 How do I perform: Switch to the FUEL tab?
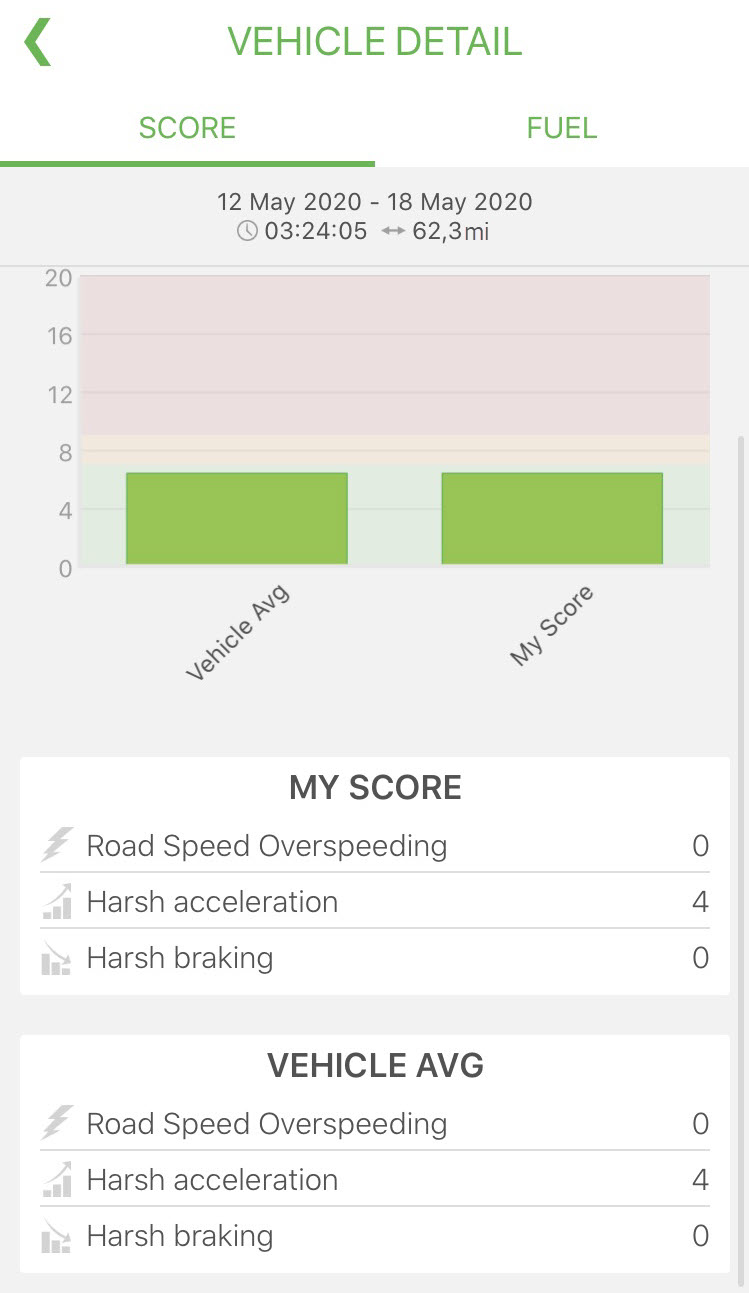[x=561, y=128]
